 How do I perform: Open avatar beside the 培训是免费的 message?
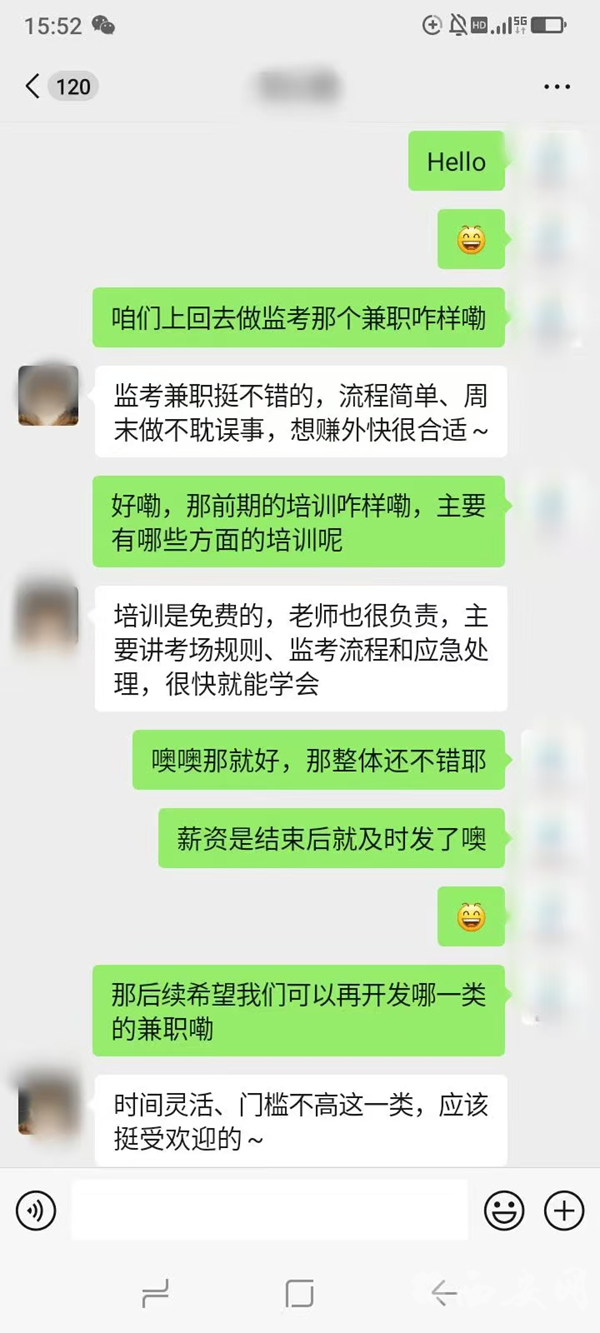point(48,615)
